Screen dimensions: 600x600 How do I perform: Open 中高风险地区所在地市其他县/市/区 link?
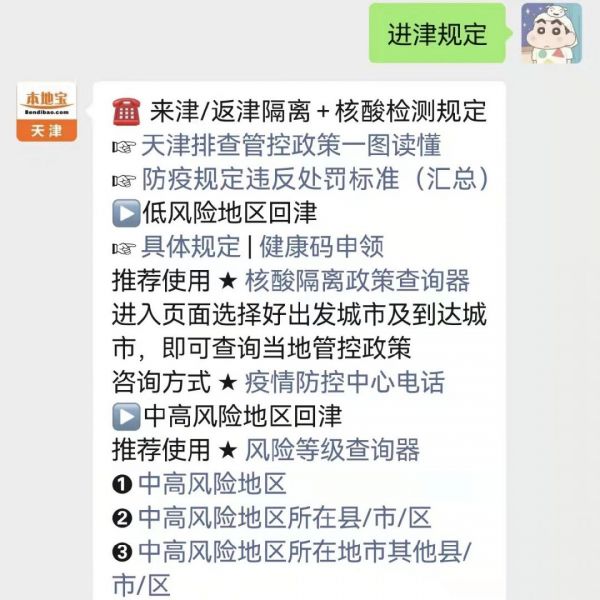pyautogui.click(x=303, y=552)
